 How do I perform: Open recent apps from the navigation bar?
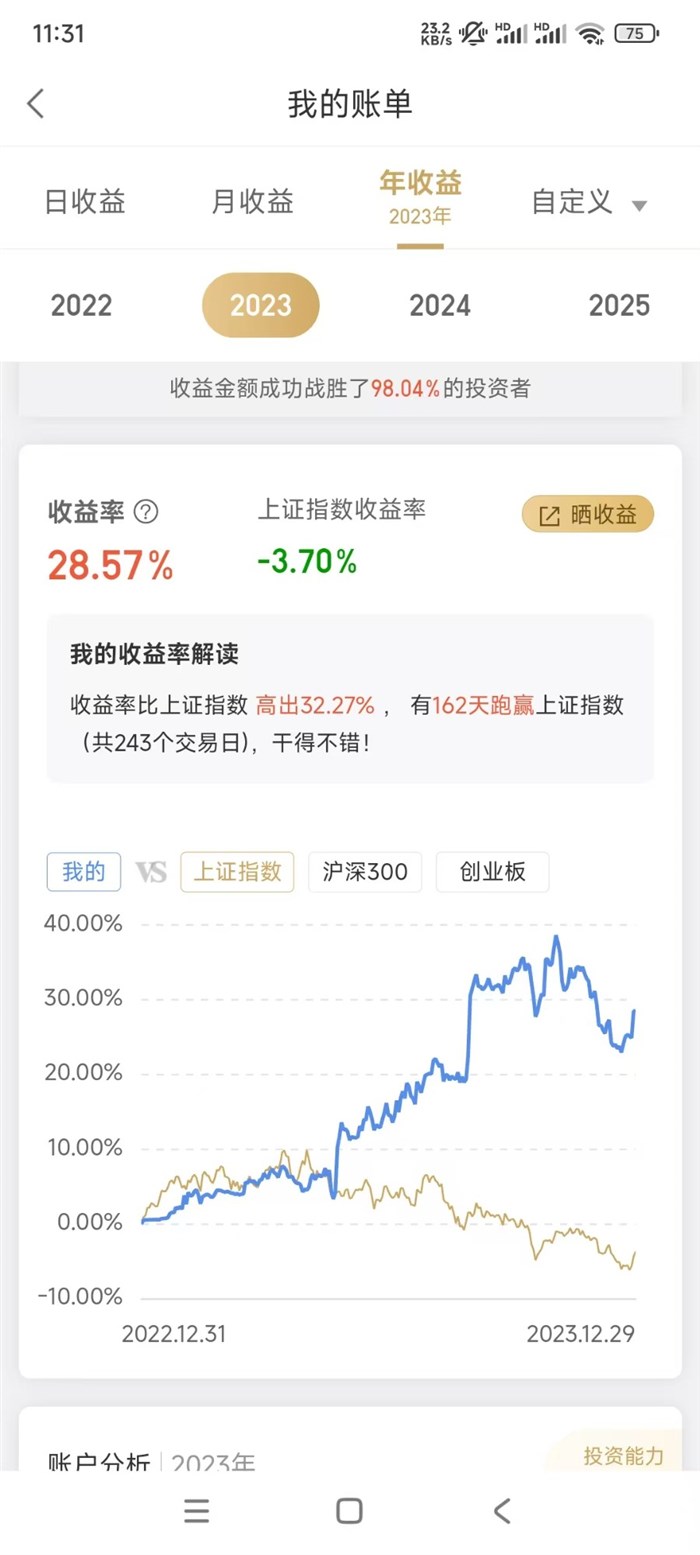pyautogui.click(x=197, y=1511)
